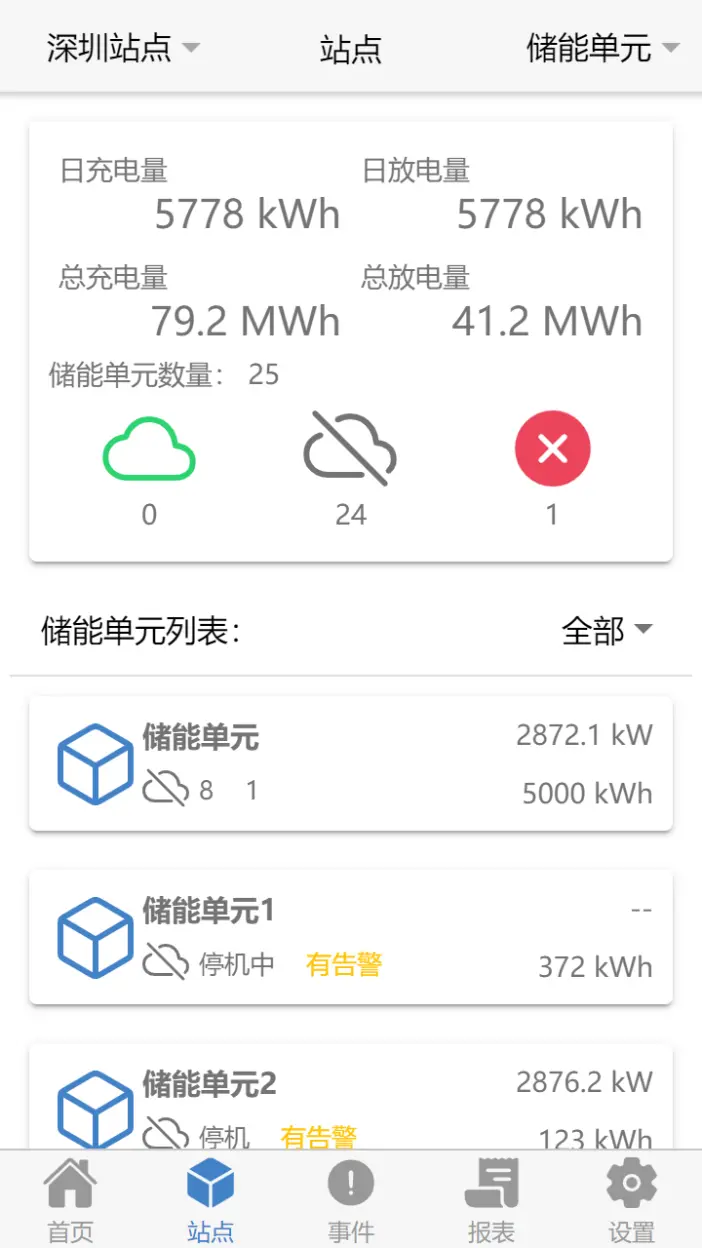Viewport: 702px width, 1248px height.
Task: Expand the 储能单元 dropdown in header
Action: click(x=602, y=48)
